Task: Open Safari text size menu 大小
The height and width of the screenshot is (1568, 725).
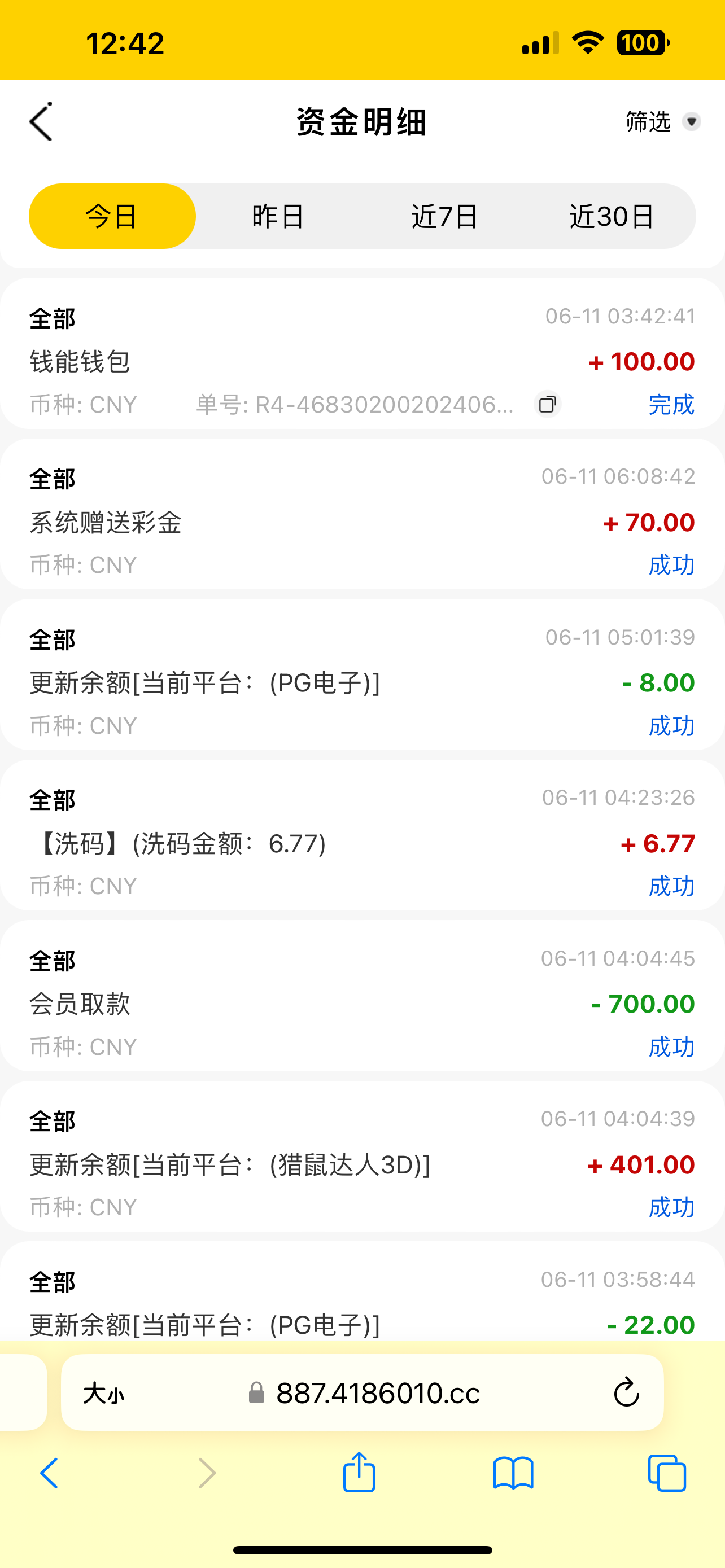Action: [103, 1392]
